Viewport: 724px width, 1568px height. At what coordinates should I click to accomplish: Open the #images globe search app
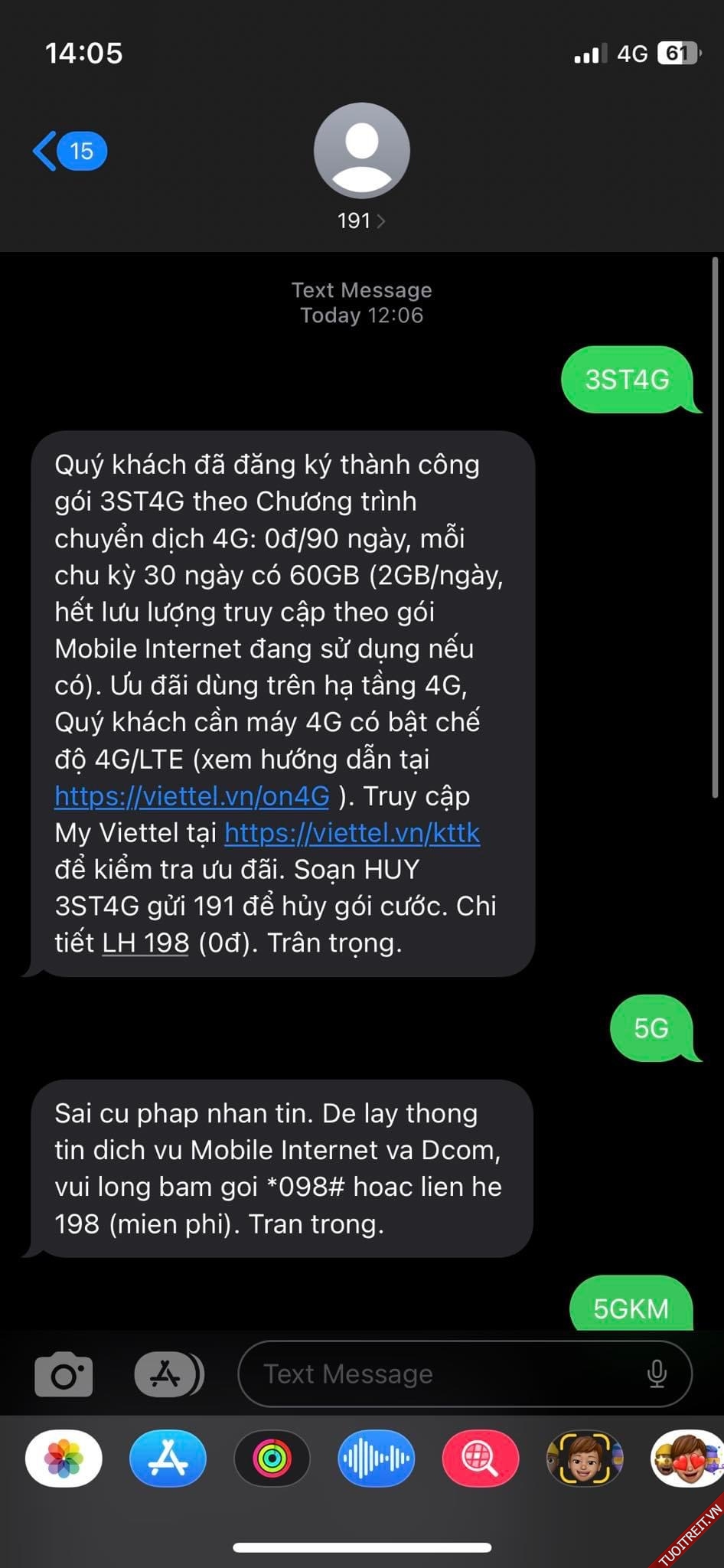[480, 1458]
